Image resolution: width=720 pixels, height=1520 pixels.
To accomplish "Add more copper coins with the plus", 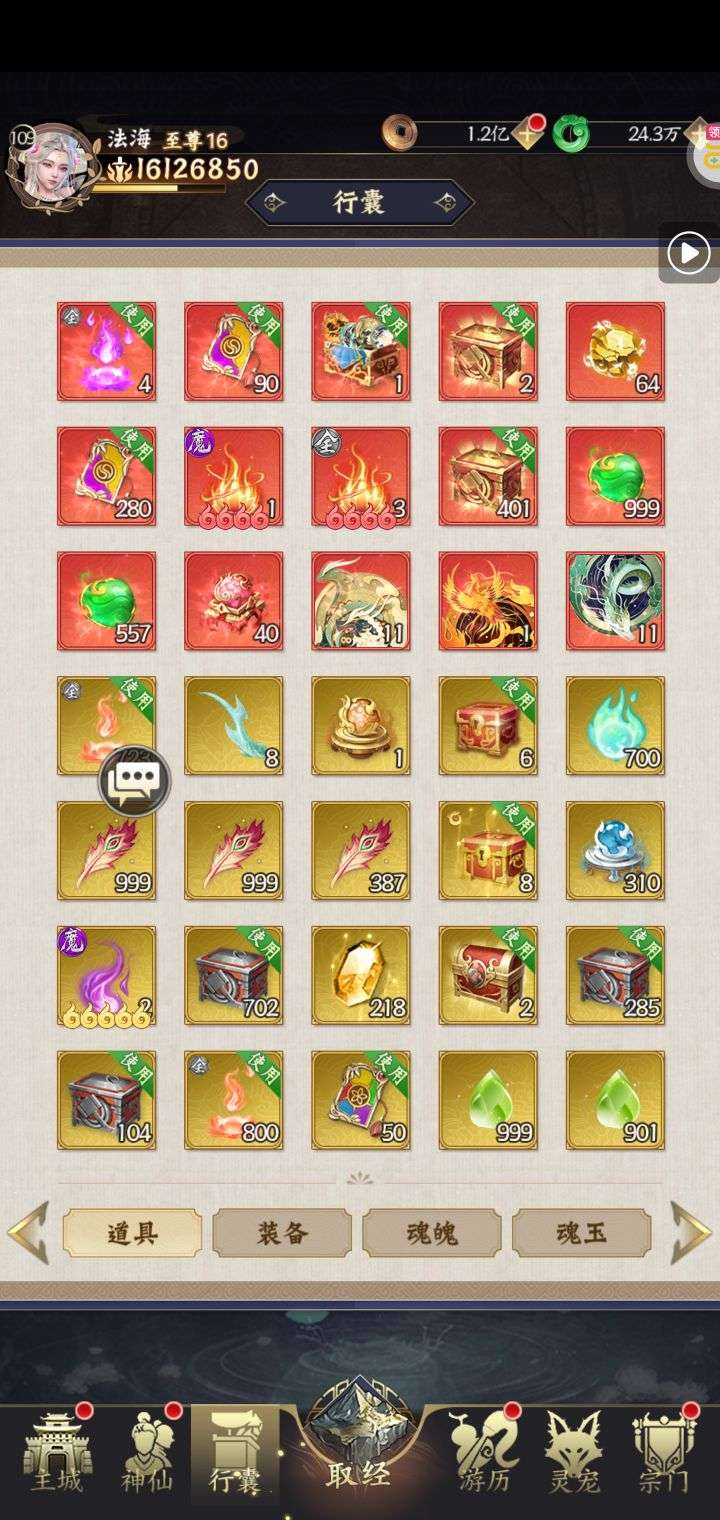I will coord(528,134).
